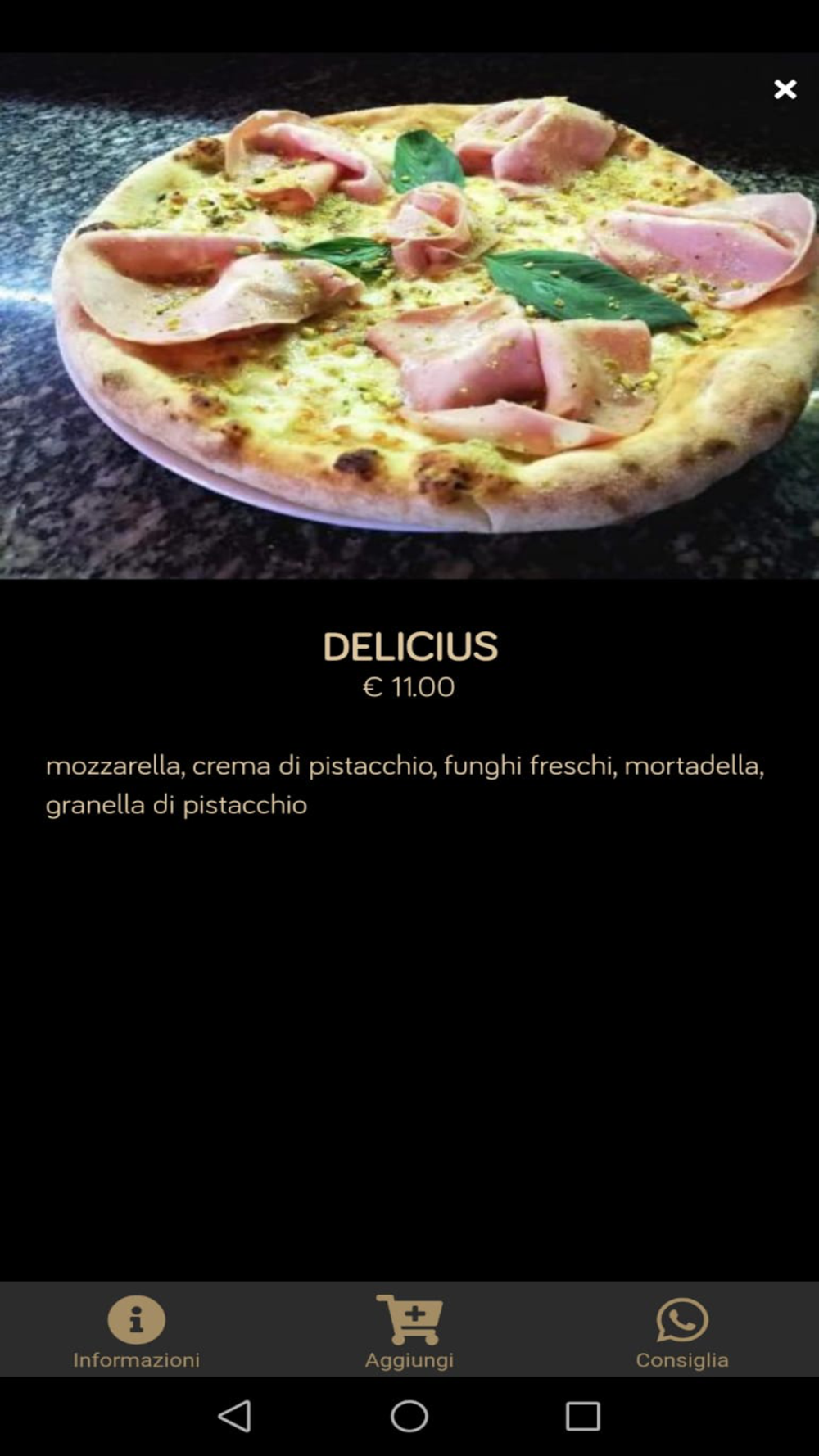
Task: Open the Informazioni section
Action: [x=136, y=1332]
